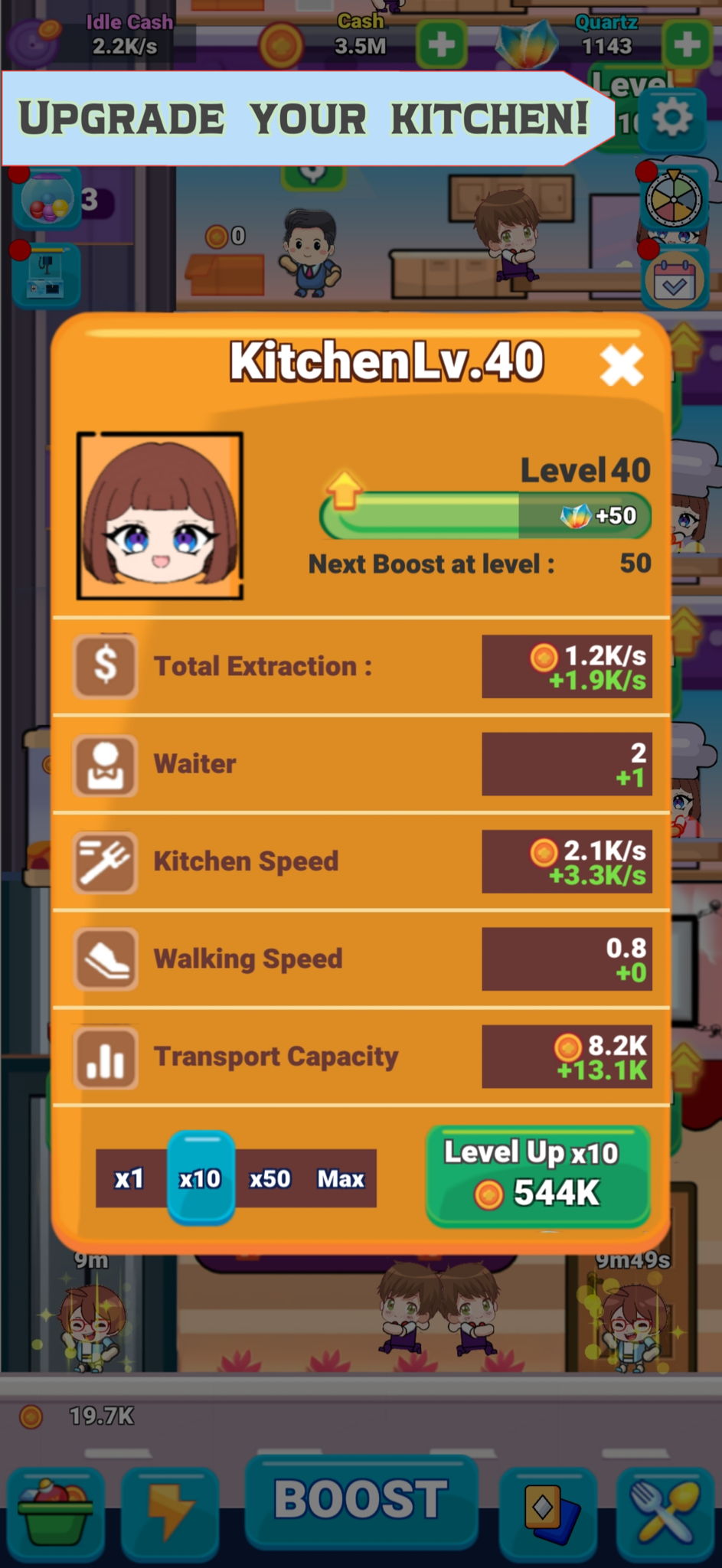Open the gumball machine icon
The image size is (722, 1568).
(48, 201)
